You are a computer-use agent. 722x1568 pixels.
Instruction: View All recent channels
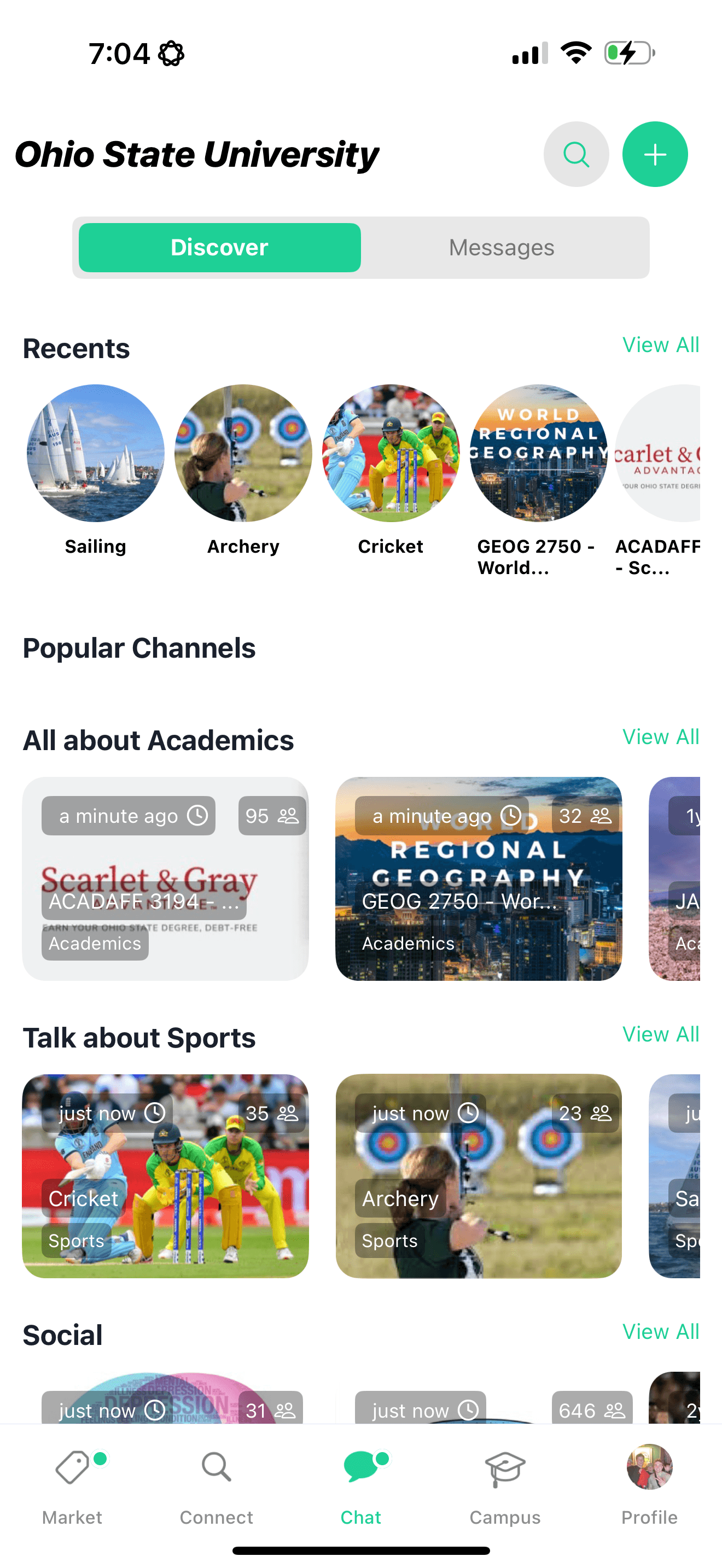pyautogui.click(x=661, y=345)
